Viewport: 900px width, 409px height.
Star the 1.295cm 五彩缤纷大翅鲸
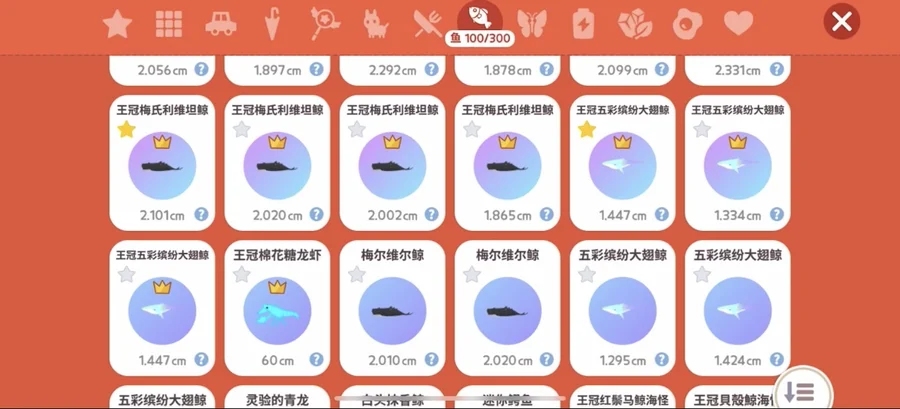tap(587, 275)
